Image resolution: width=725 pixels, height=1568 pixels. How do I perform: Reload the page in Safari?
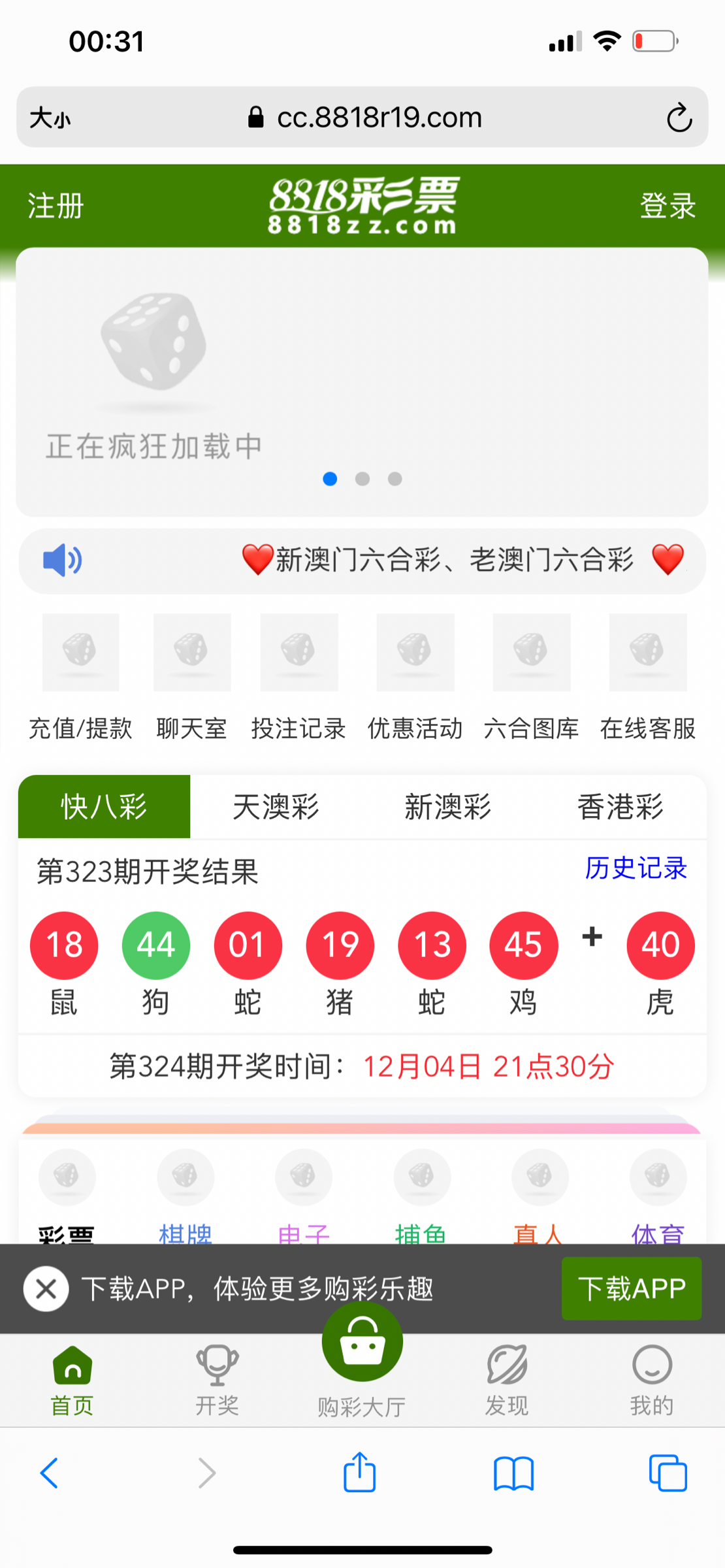coord(679,118)
